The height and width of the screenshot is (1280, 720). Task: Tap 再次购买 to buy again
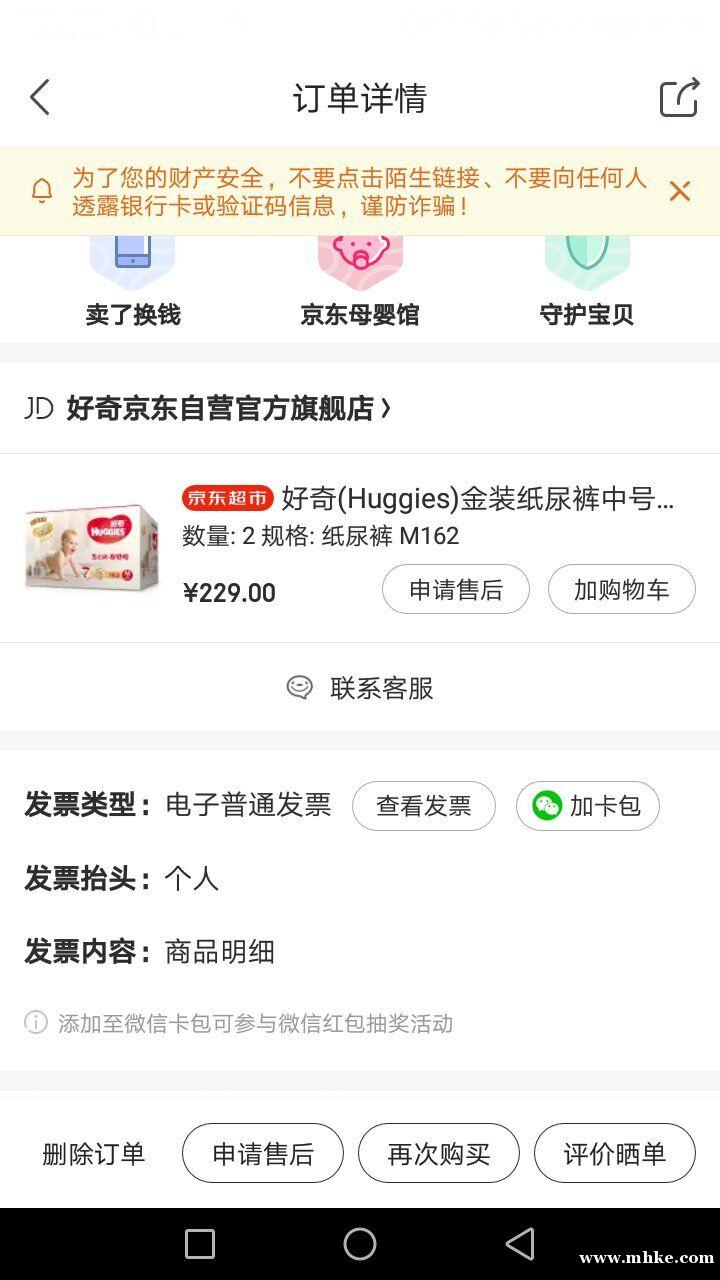coord(438,1154)
